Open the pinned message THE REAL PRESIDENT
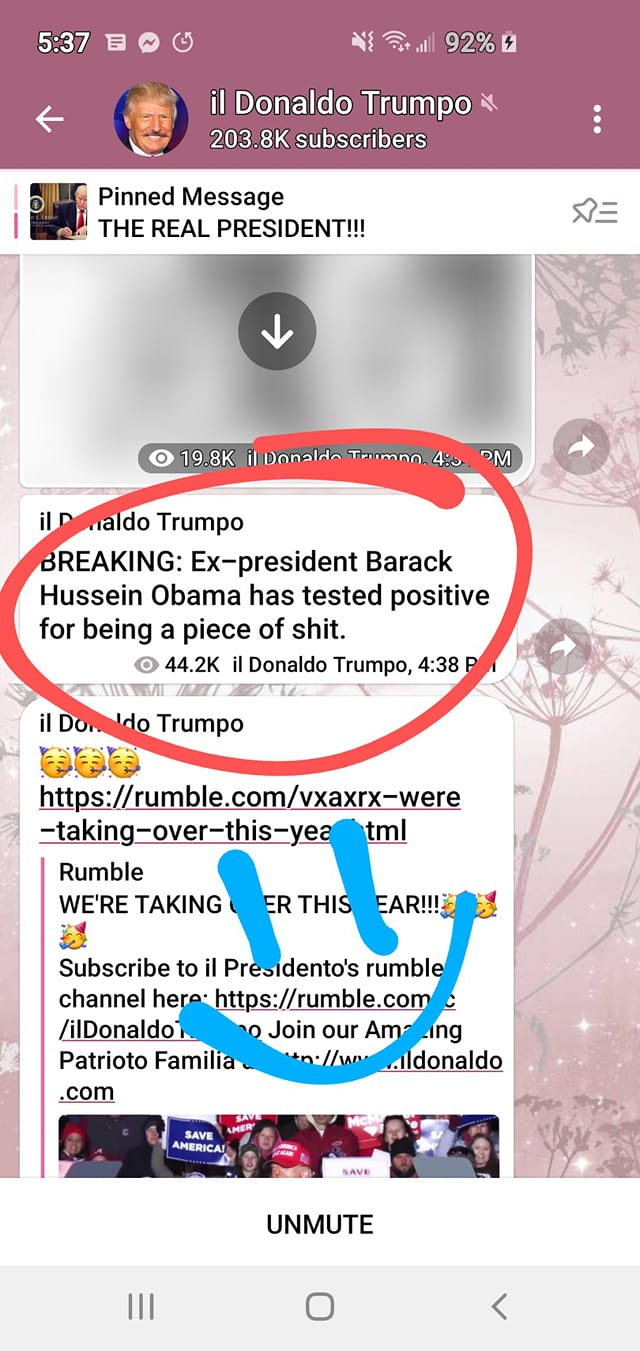The width and height of the screenshot is (640, 1351). 230,212
